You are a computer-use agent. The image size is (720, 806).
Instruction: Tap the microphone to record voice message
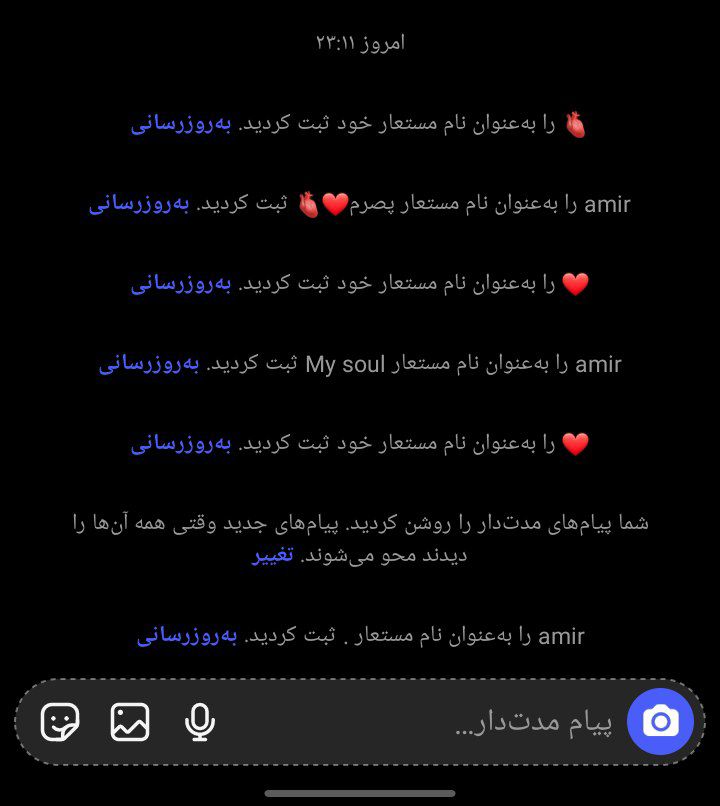[x=200, y=722]
